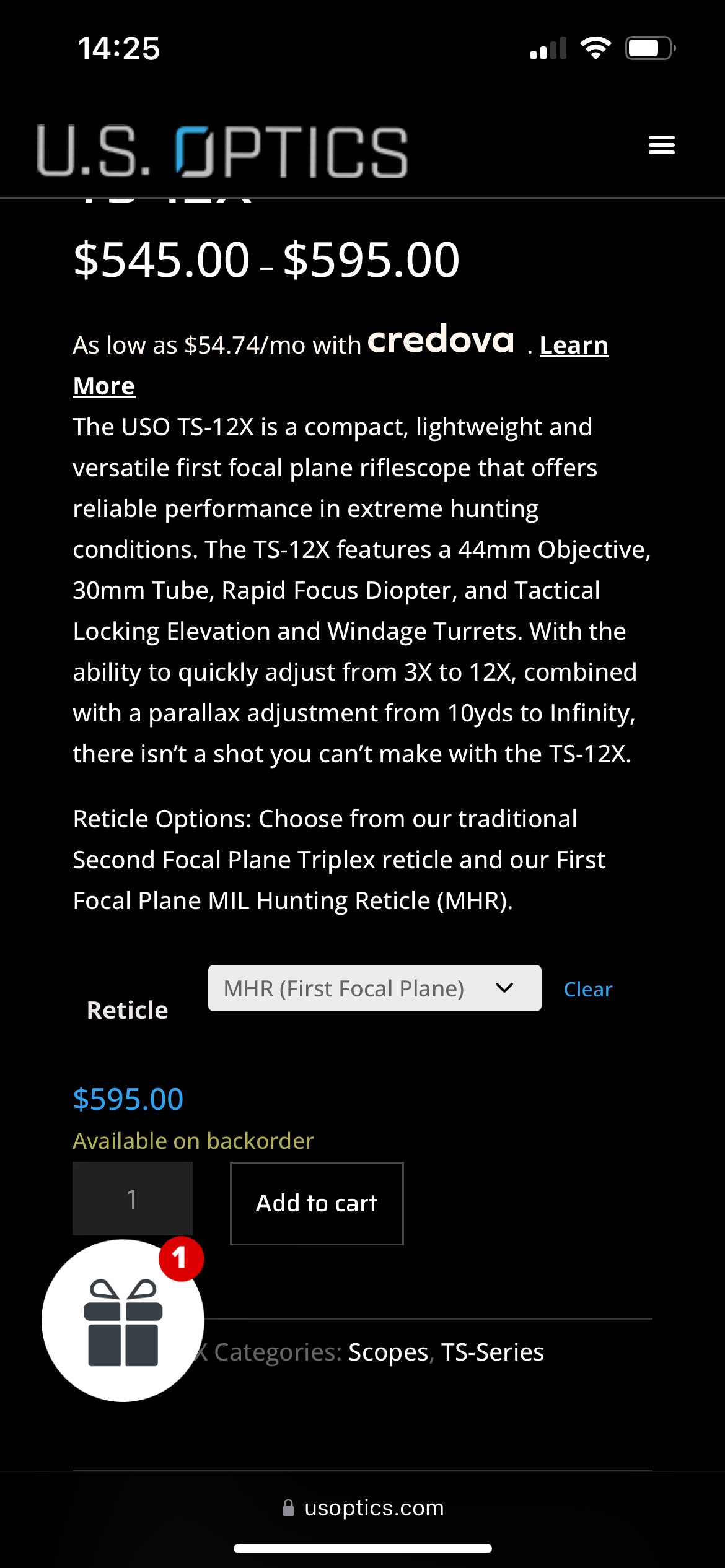Image resolution: width=725 pixels, height=1568 pixels.
Task: Clear the selected reticle option
Action: (587, 990)
